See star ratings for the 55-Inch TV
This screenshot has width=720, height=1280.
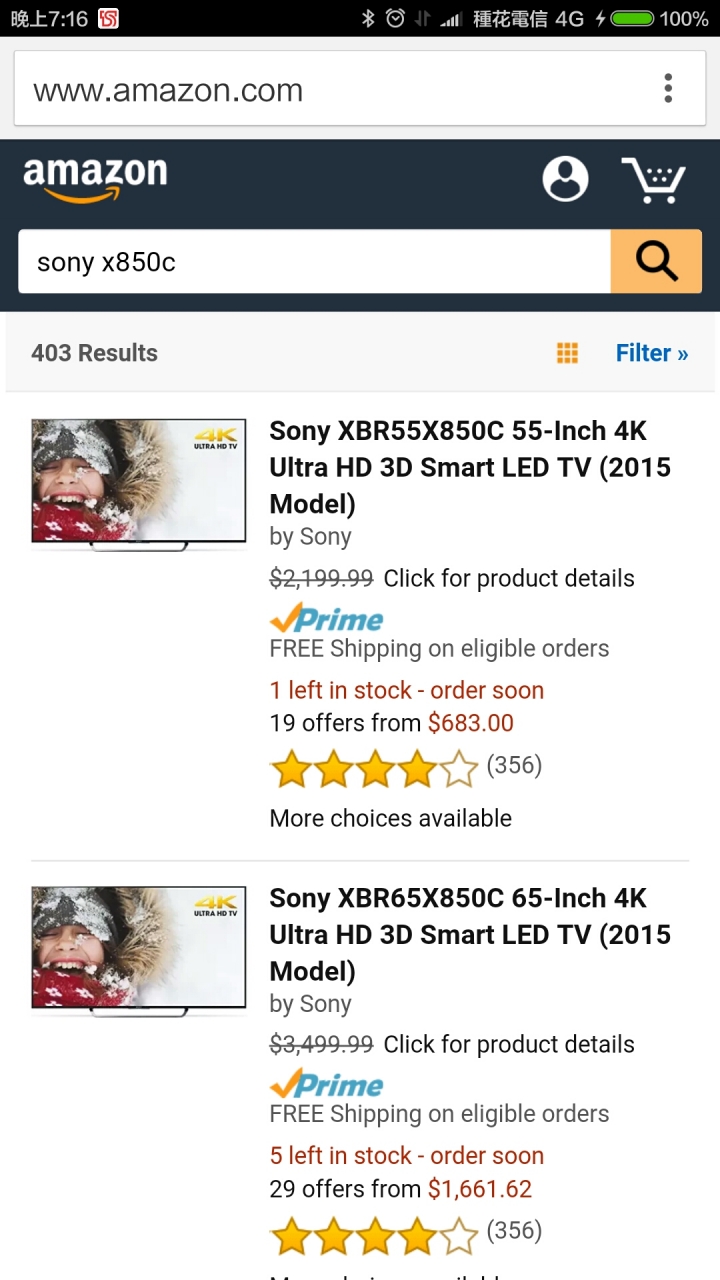tap(374, 769)
